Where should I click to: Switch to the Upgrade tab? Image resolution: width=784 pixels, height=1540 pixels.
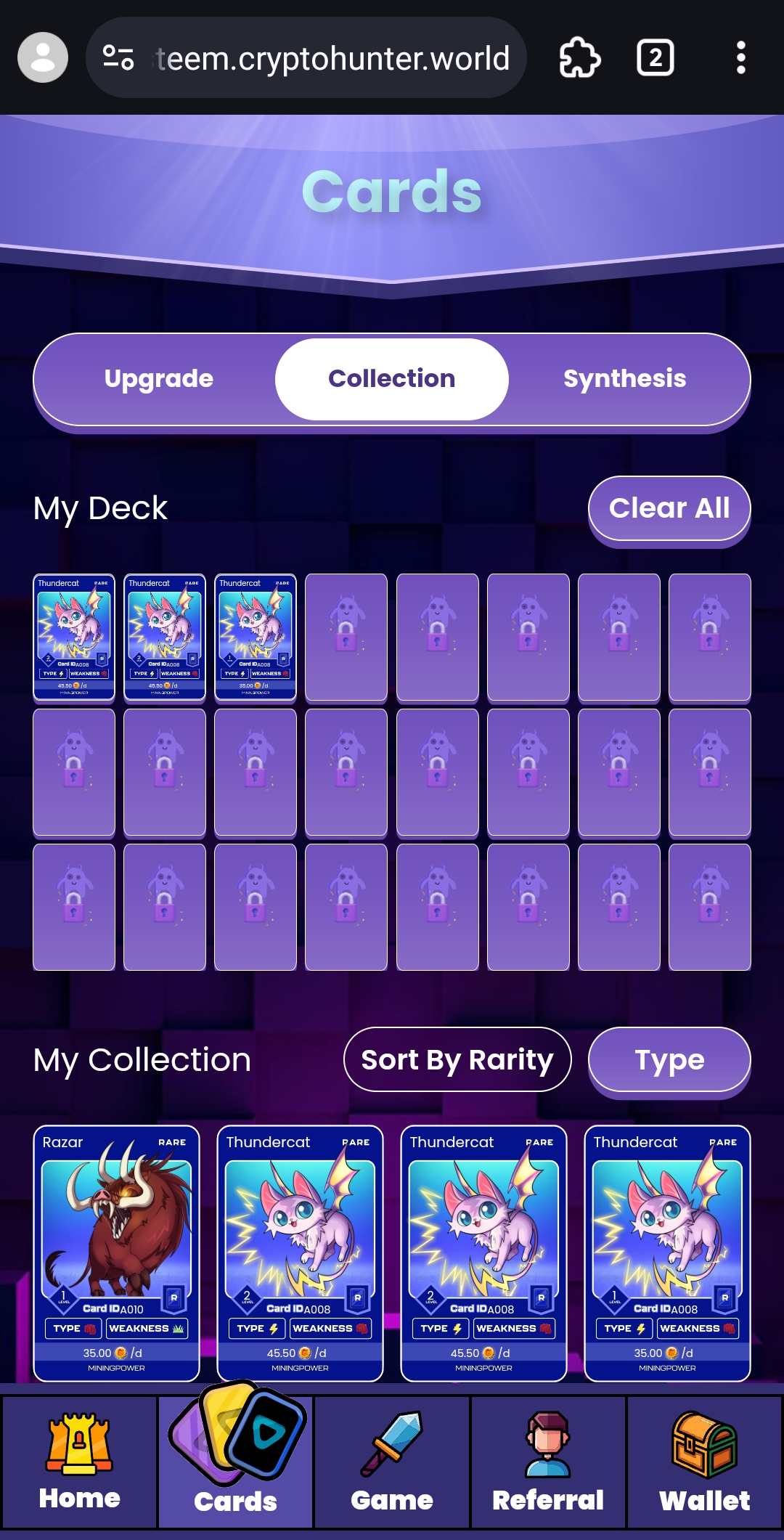pos(158,378)
